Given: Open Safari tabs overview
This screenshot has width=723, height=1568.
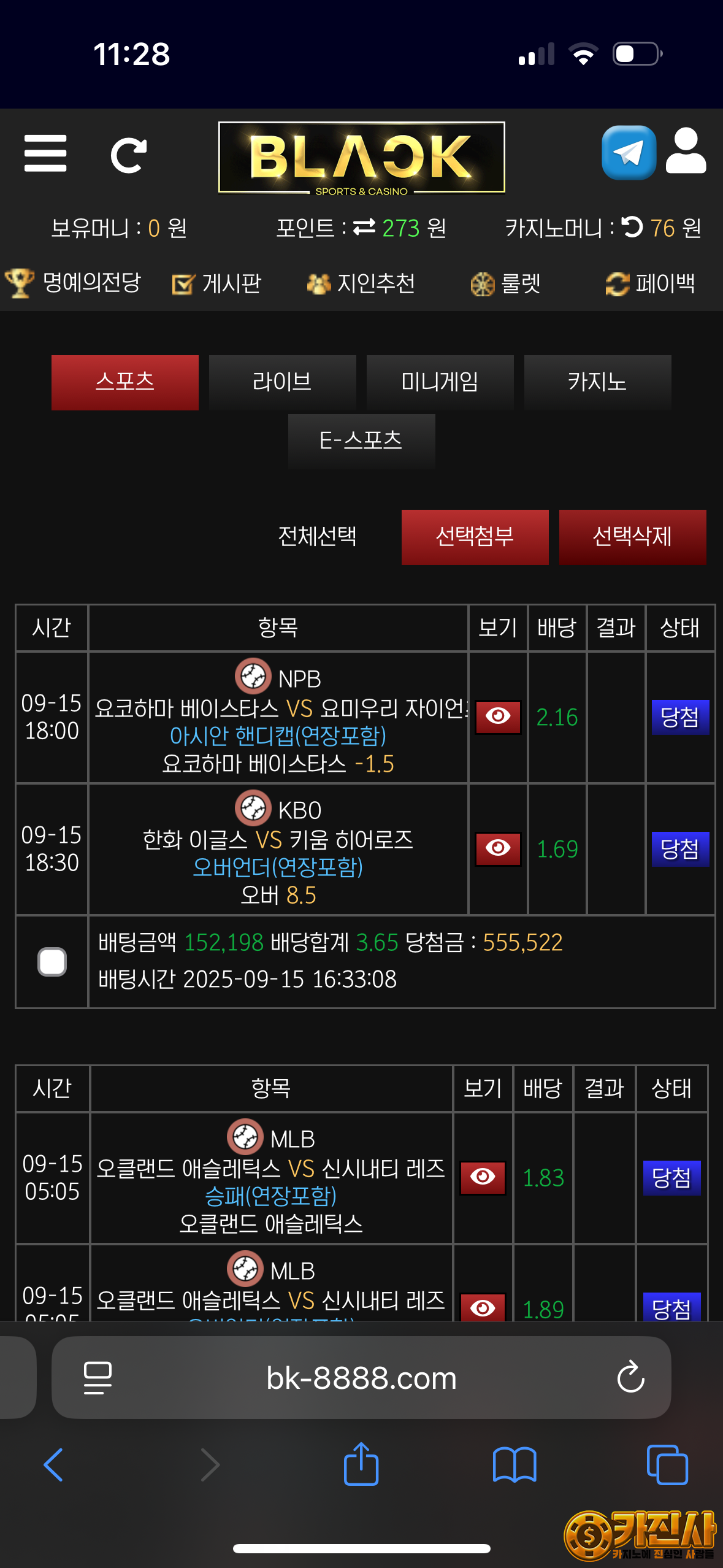Looking at the screenshot, I should [x=667, y=1464].
